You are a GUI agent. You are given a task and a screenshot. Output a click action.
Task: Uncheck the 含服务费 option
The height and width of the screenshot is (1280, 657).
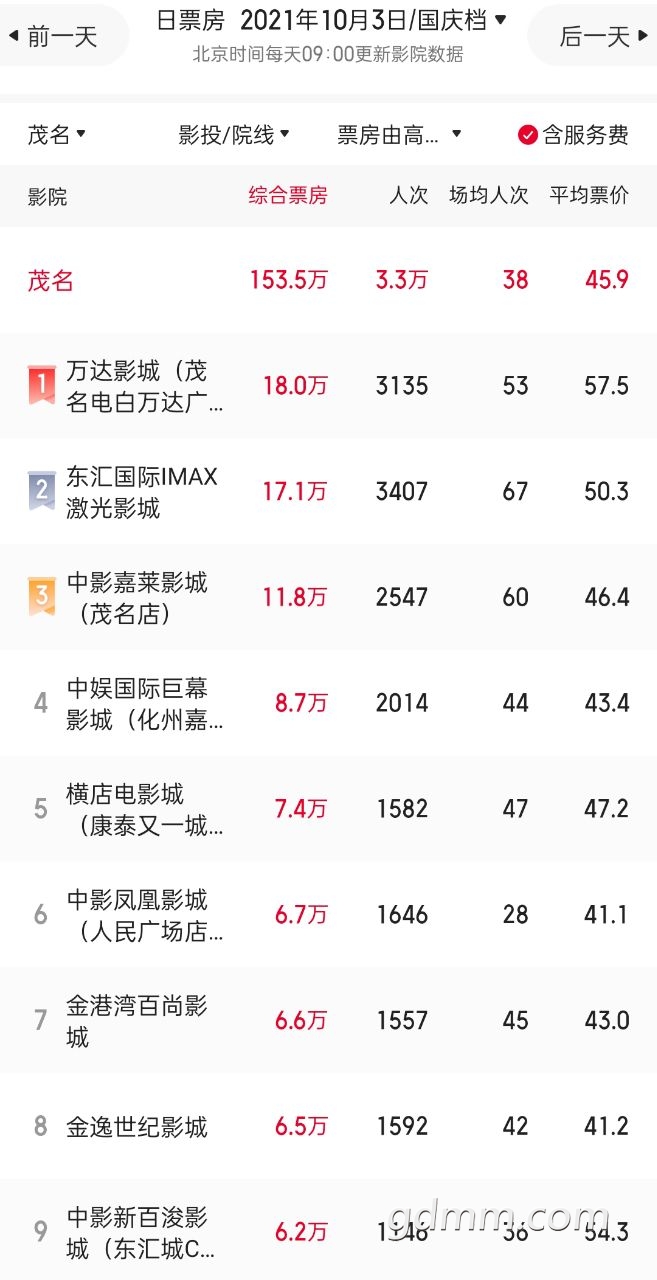tap(573, 134)
